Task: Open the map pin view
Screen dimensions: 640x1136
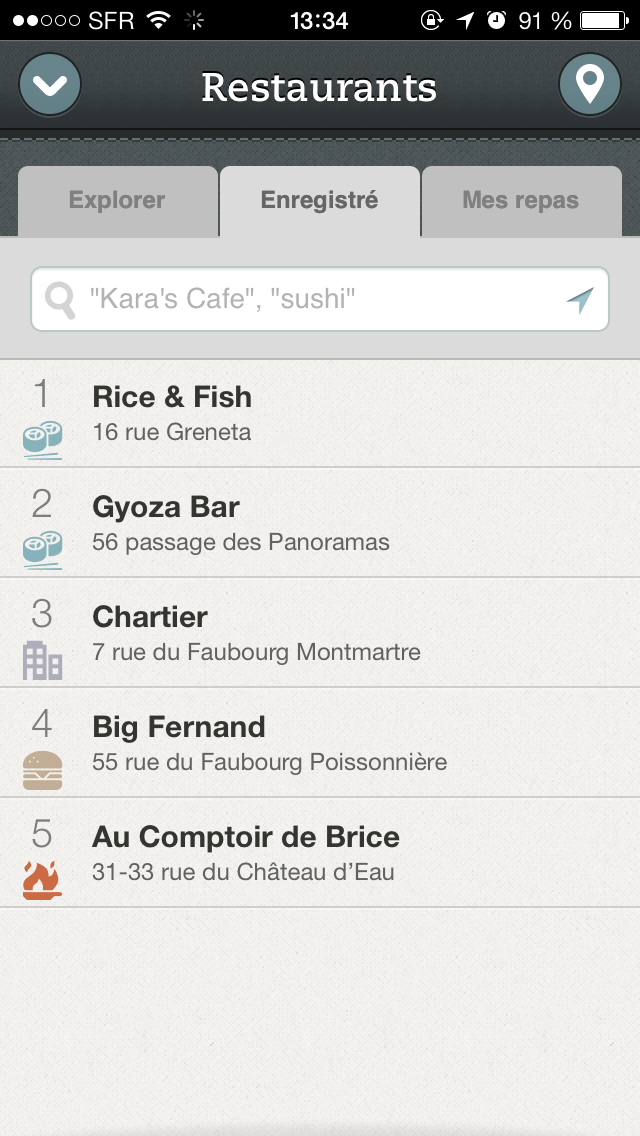Action: point(590,85)
